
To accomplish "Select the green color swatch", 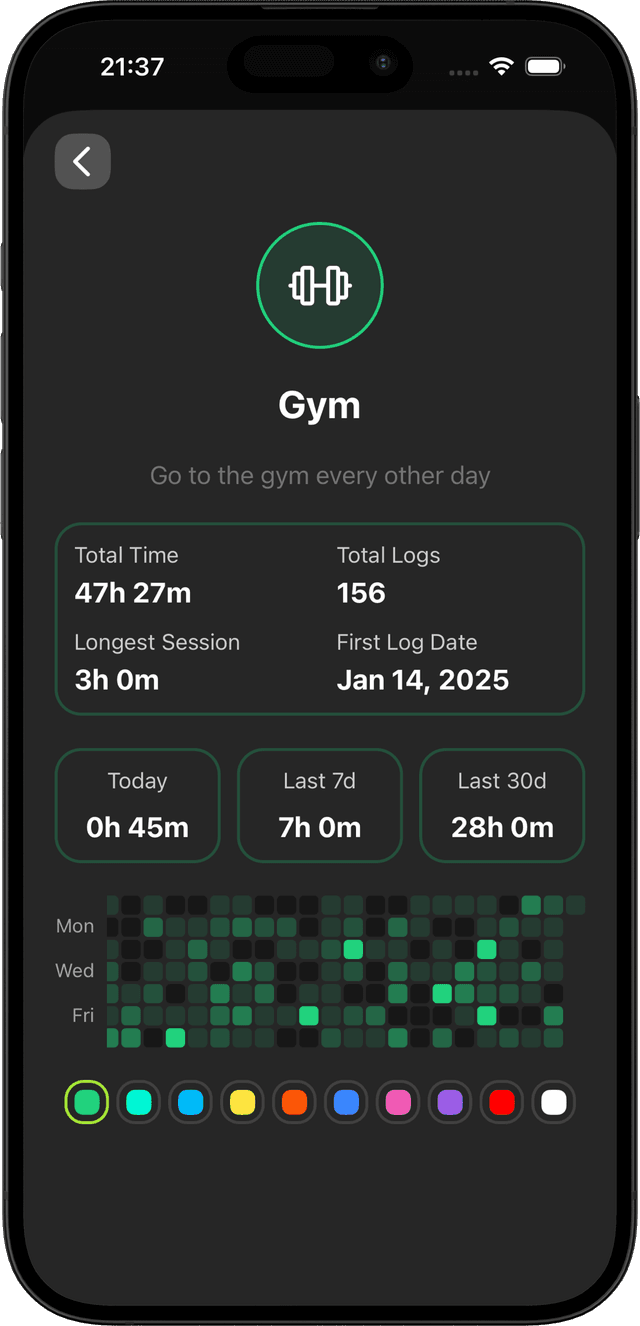I will (x=87, y=1102).
